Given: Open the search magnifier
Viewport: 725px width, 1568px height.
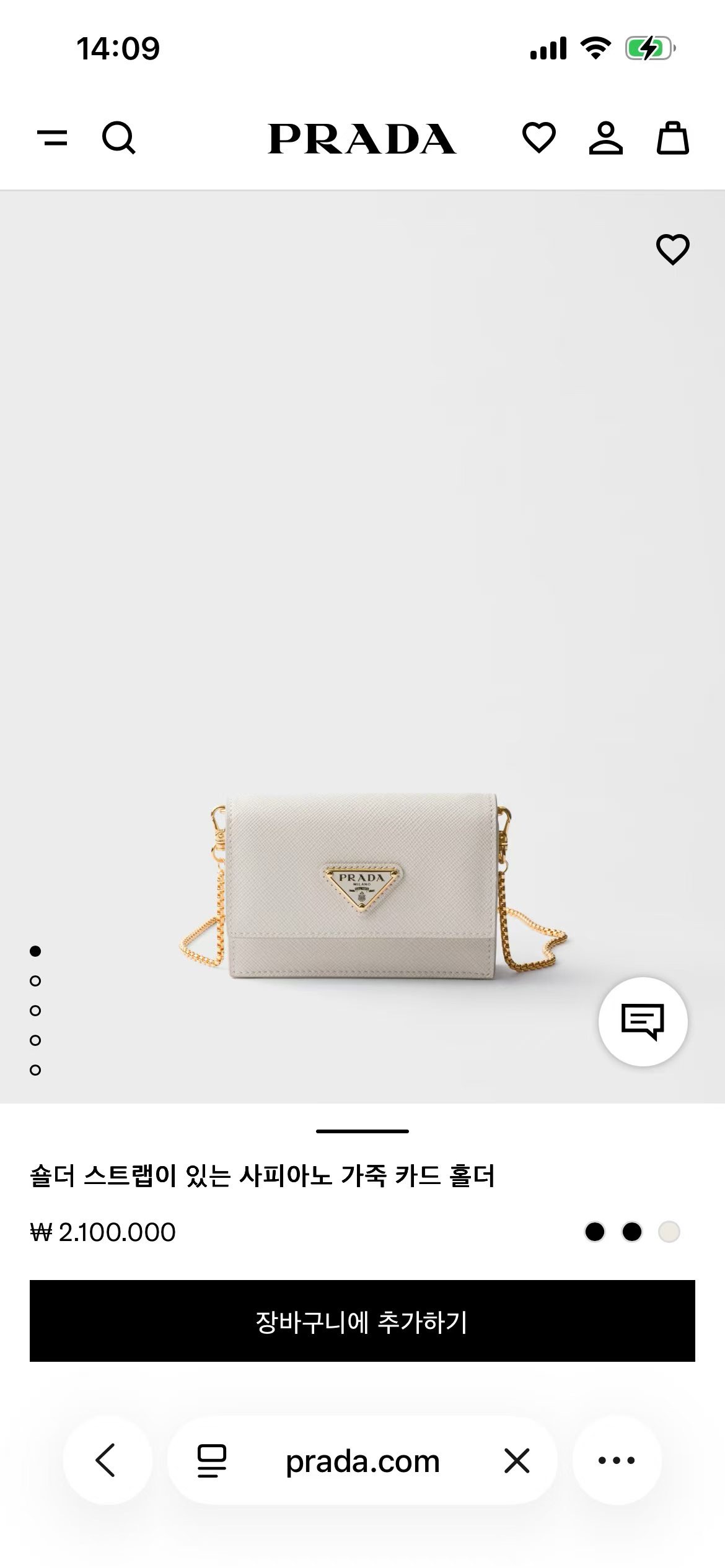Looking at the screenshot, I should click(x=118, y=137).
